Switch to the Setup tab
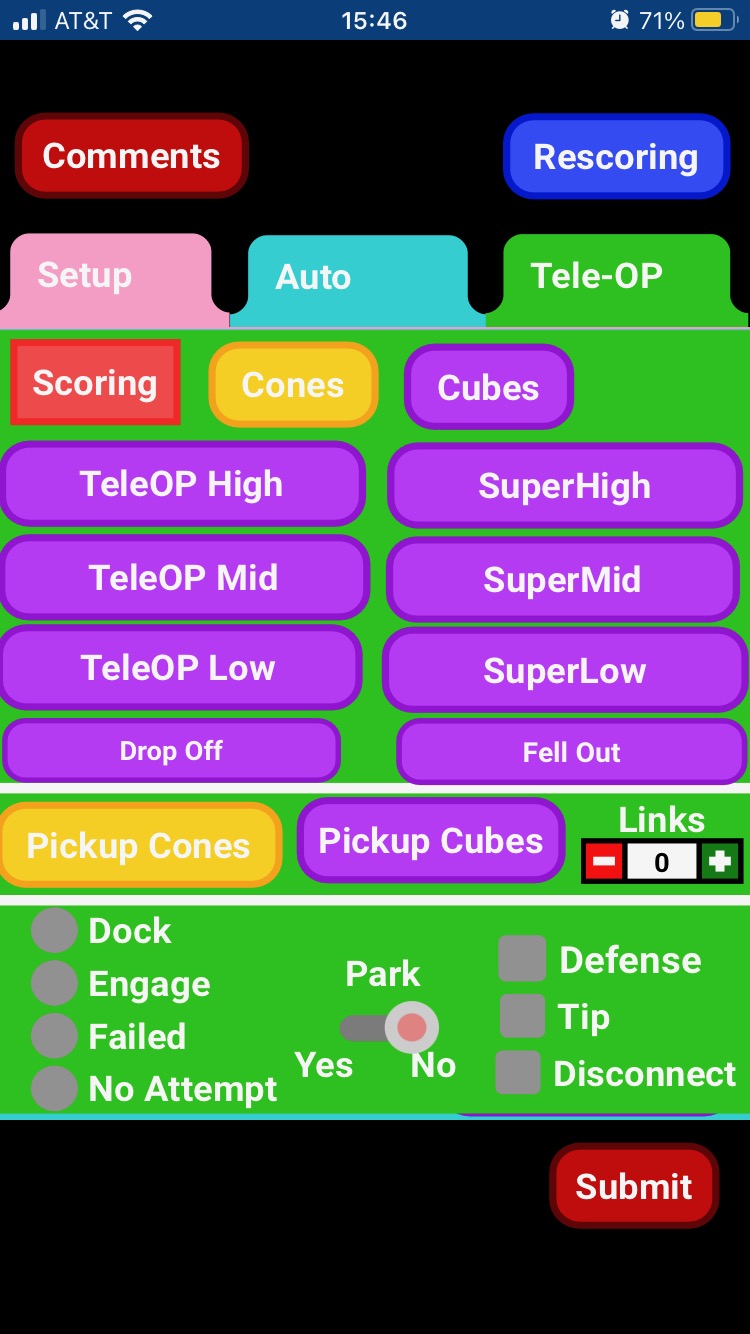Viewport: 750px width, 1334px height. pyautogui.click(x=110, y=278)
